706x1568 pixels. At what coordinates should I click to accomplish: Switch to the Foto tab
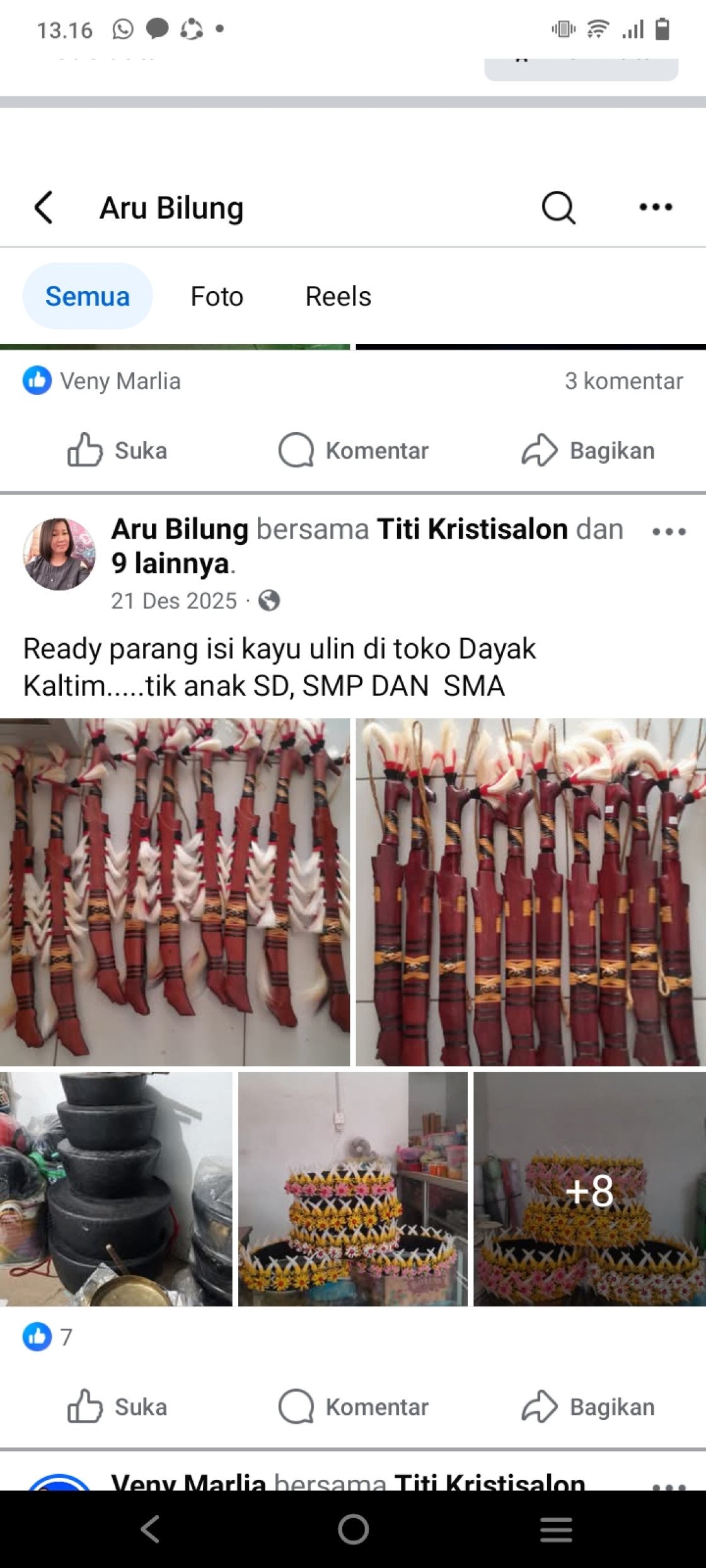tap(217, 295)
